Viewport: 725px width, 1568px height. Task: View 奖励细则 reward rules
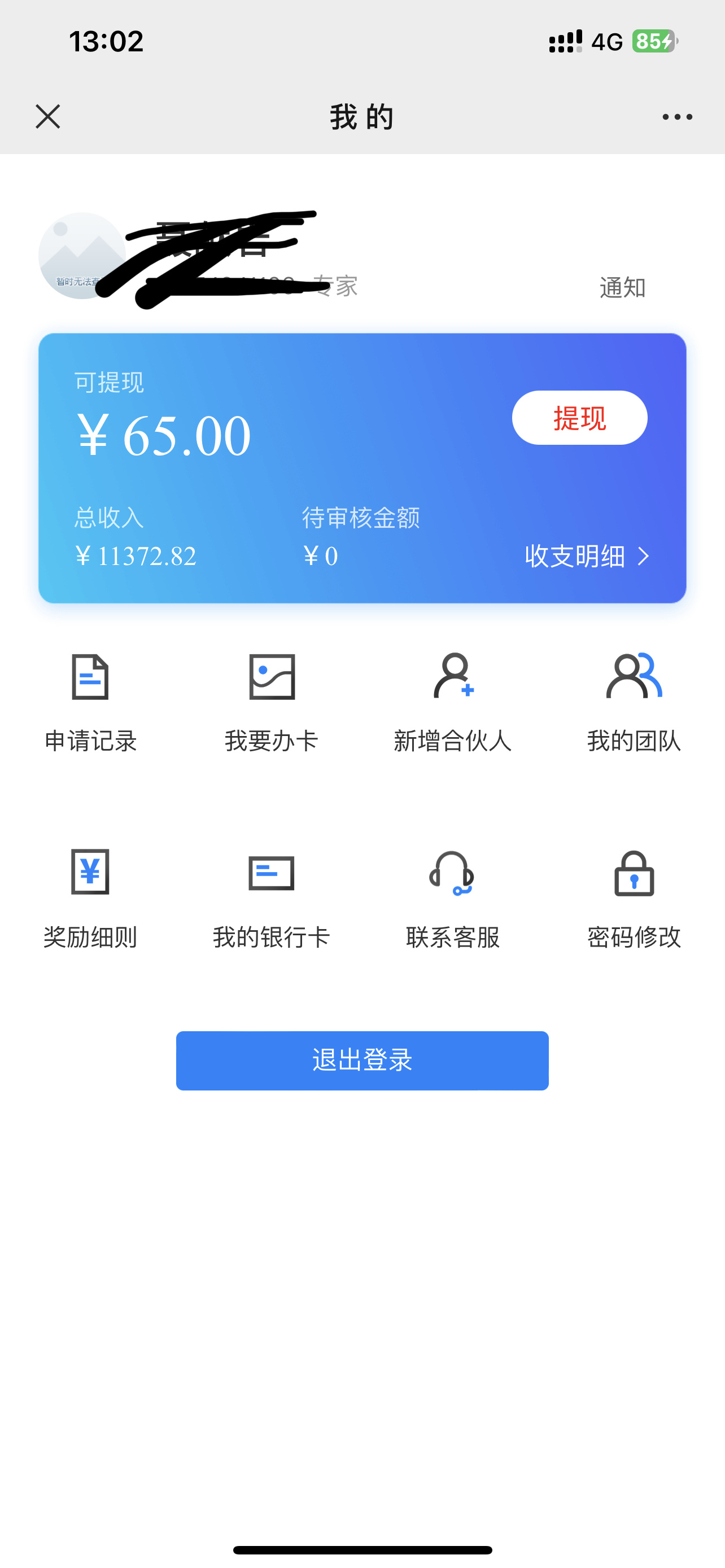click(x=90, y=898)
